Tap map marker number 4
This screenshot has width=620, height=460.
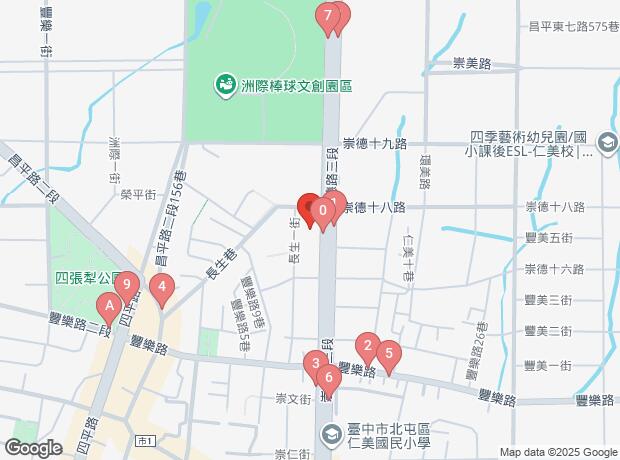(162, 291)
